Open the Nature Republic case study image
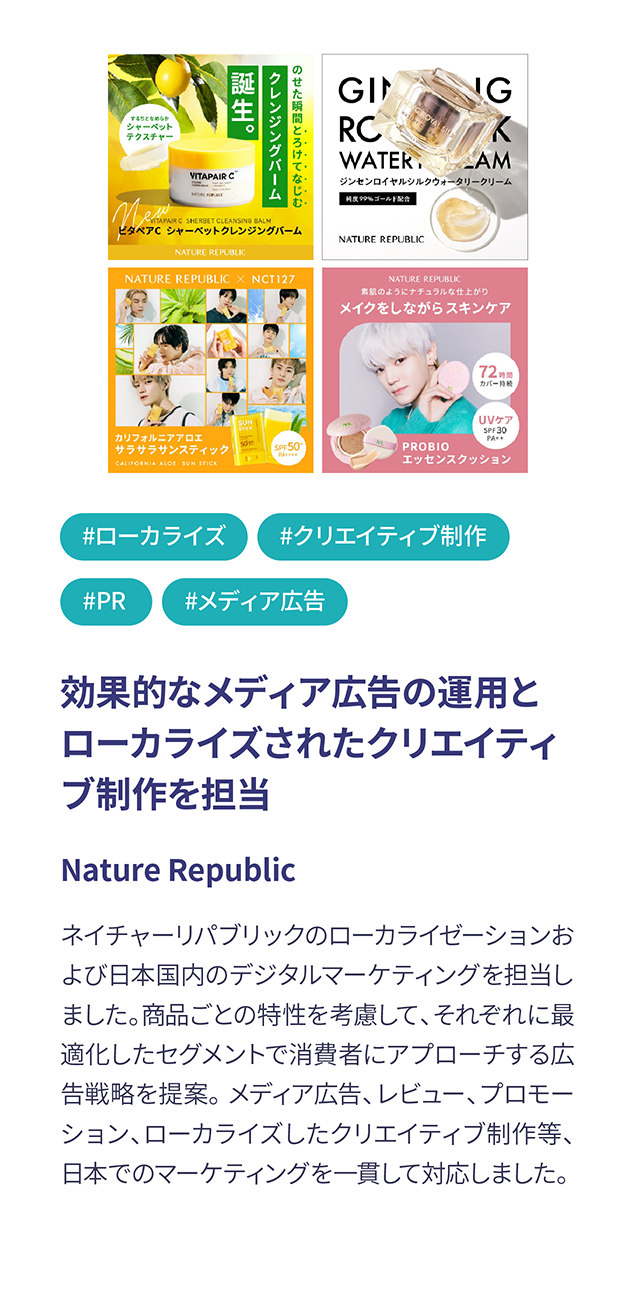 [x=317, y=263]
